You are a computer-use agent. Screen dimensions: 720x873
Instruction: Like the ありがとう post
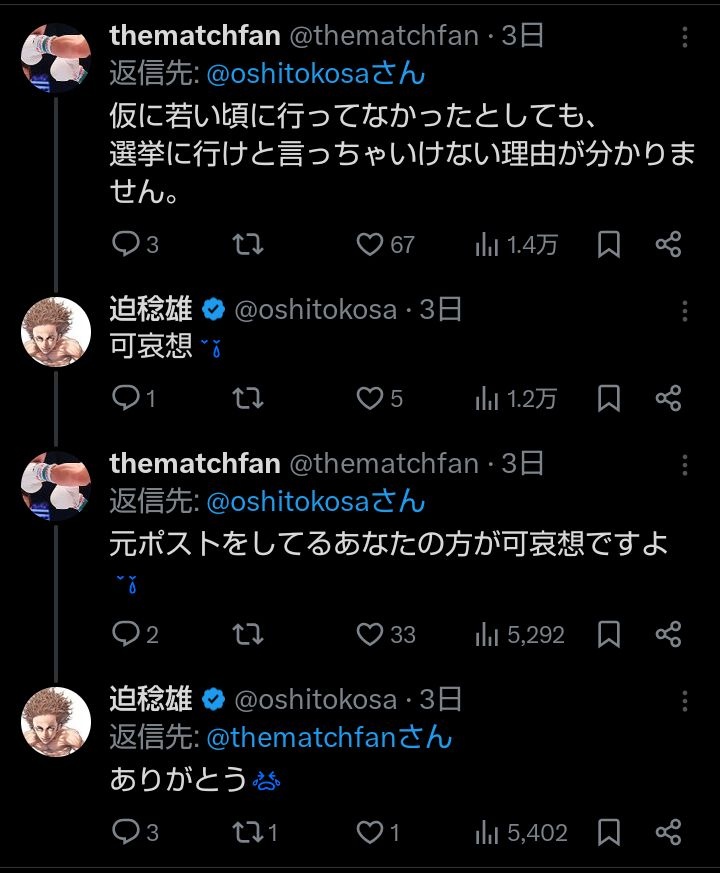tap(371, 832)
